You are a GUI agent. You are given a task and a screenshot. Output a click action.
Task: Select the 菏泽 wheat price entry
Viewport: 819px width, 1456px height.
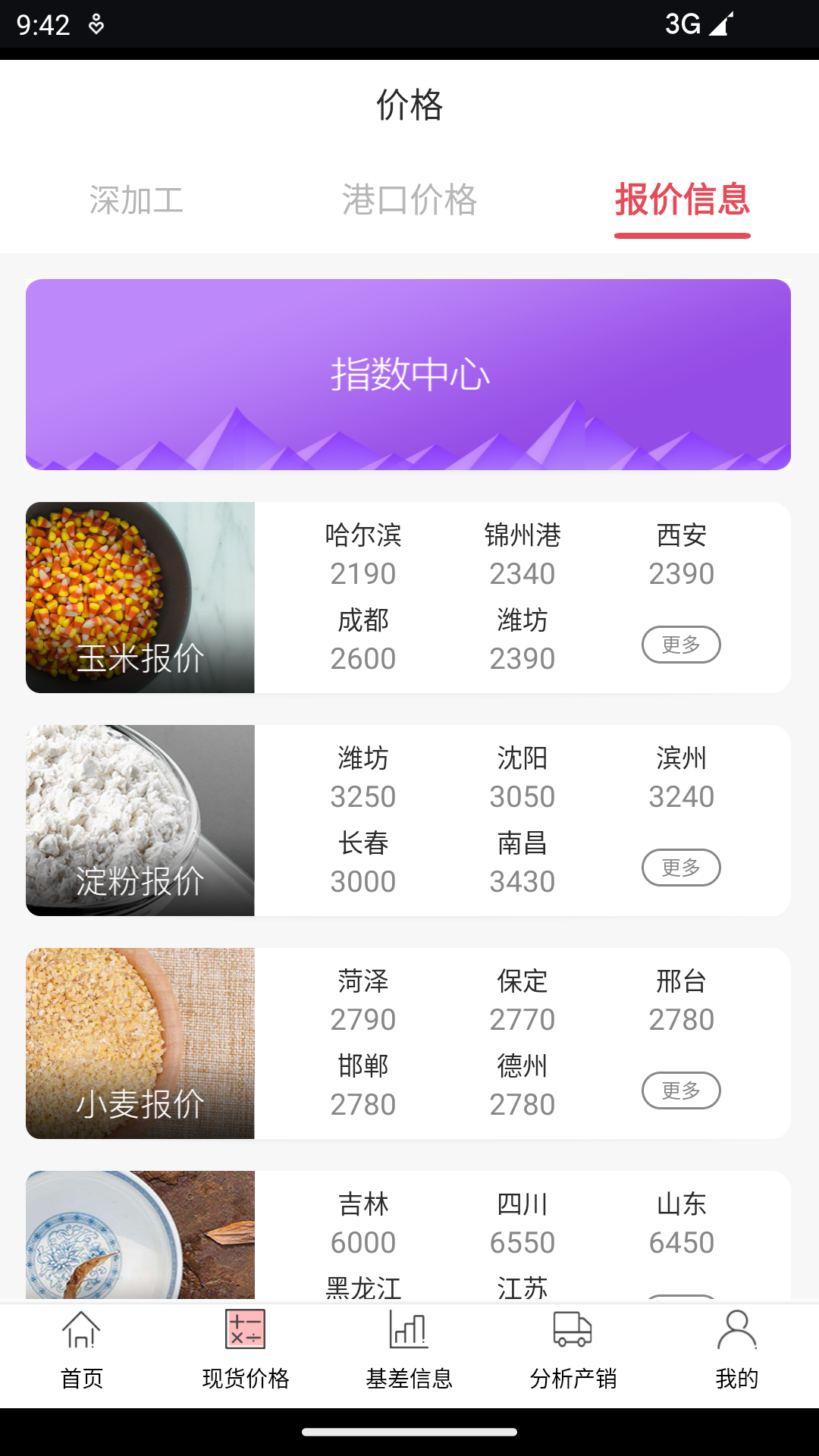[364, 999]
